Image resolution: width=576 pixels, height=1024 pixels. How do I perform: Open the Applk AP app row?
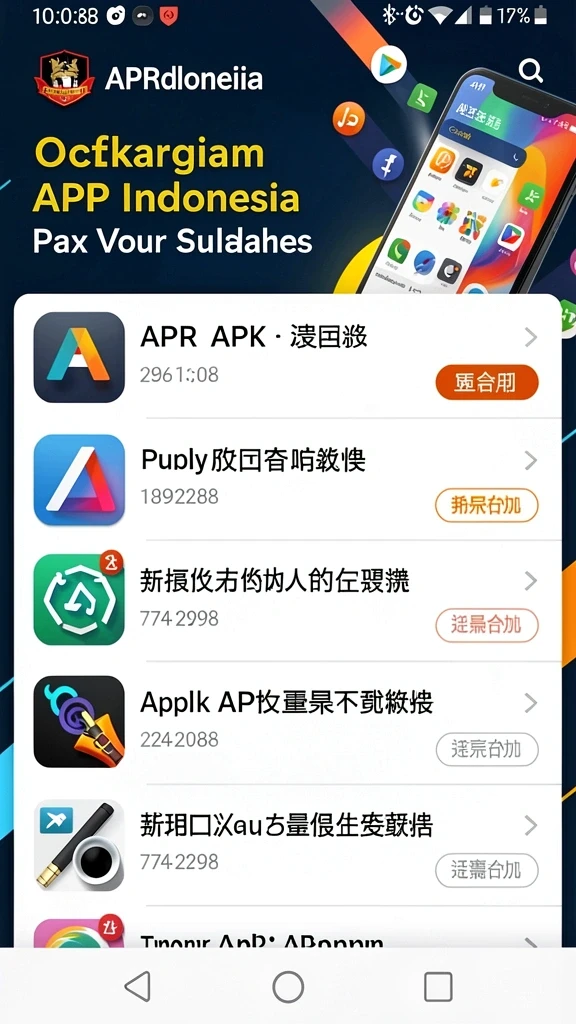[x=287, y=722]
